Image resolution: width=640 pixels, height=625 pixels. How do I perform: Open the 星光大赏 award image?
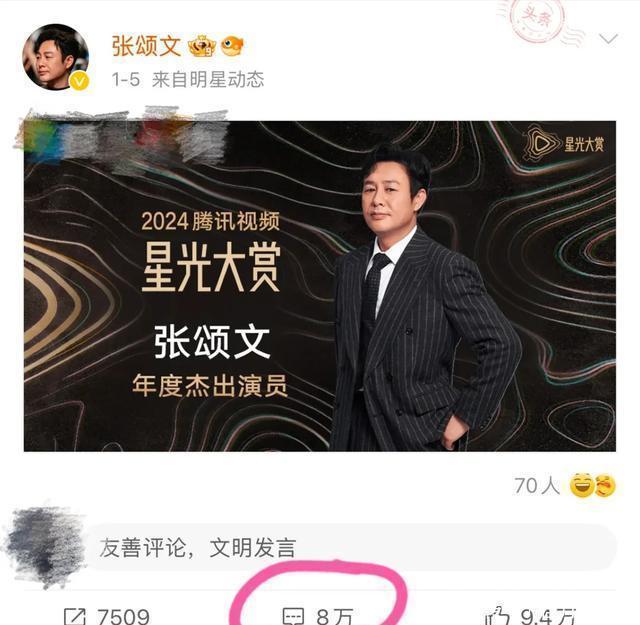point(320,286)
